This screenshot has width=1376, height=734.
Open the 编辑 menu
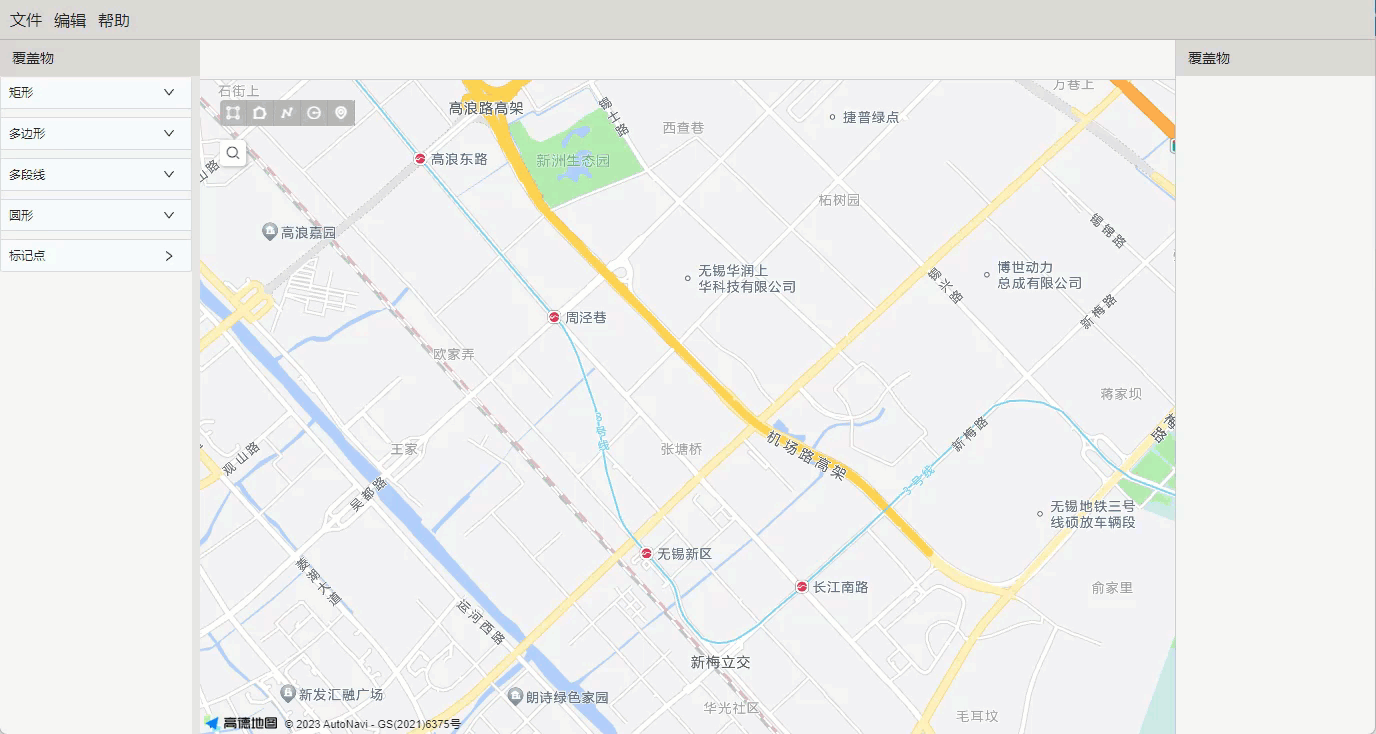[70, 20]
